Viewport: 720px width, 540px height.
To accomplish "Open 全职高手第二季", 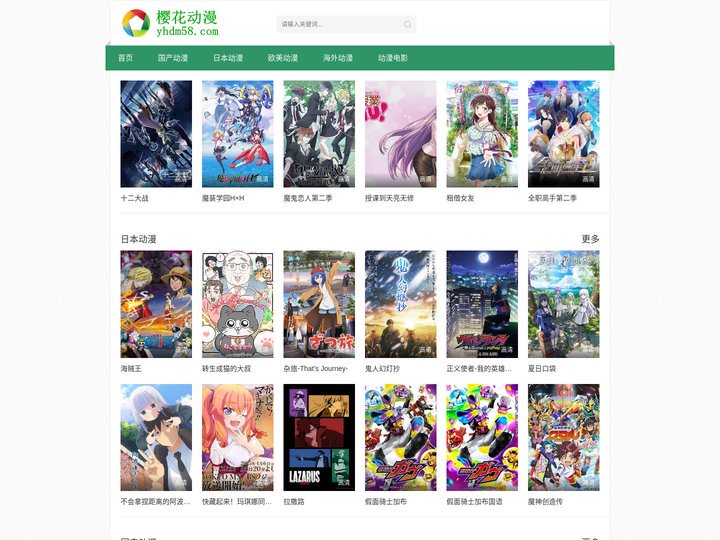I will (x=563, y=134).
